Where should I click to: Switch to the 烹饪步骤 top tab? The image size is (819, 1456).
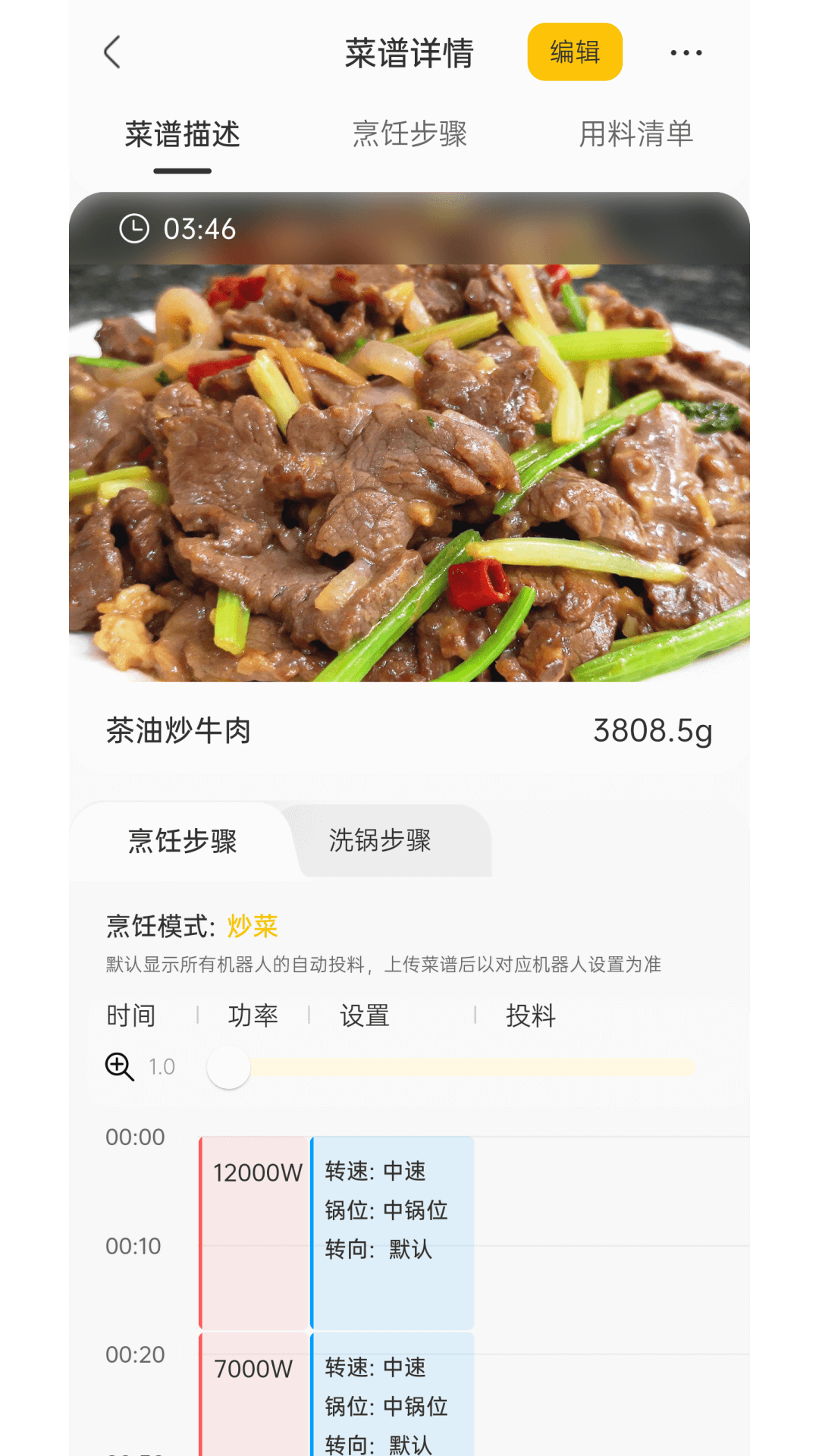coord(409,134)
